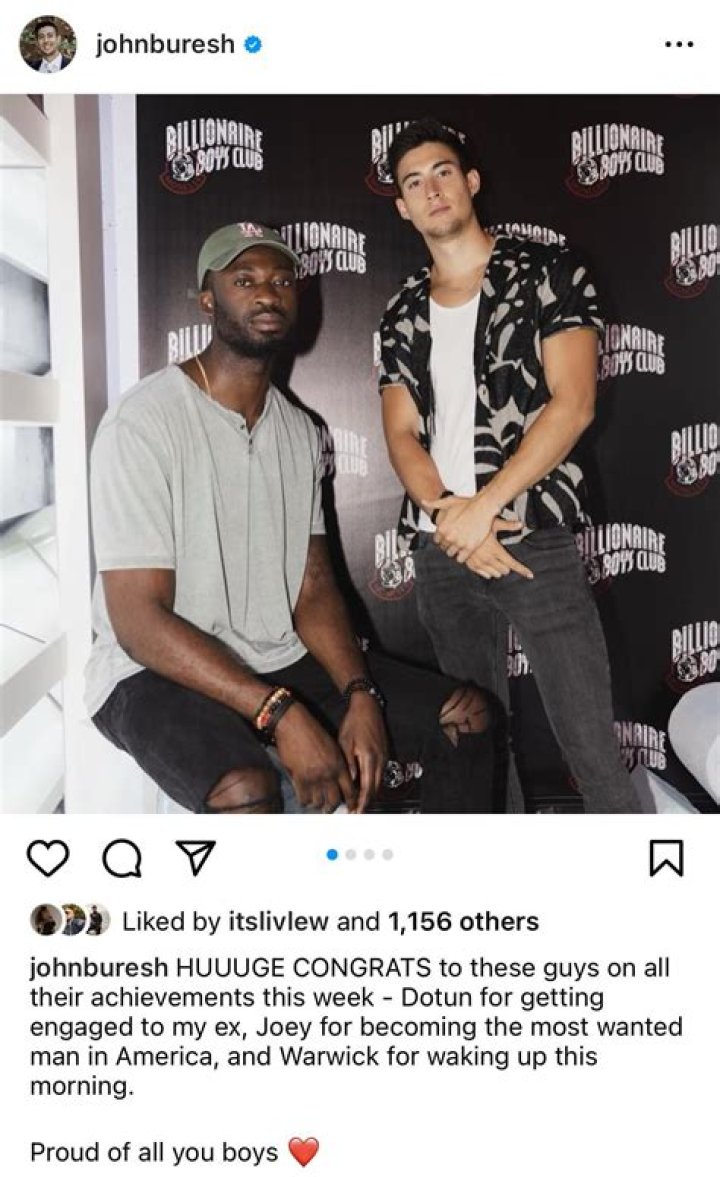Open johnburesh's profile picture
Screen dimensions: 720x1177
47,44
